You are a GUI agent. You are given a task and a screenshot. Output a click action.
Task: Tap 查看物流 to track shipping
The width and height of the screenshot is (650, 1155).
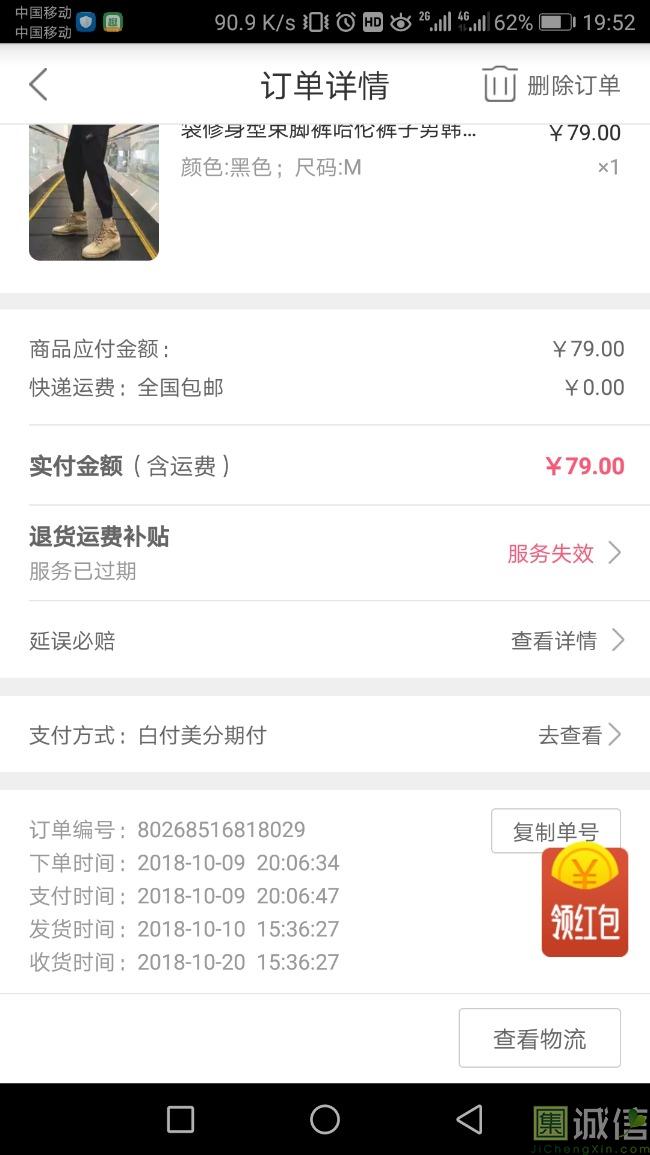pos(539,1038)
